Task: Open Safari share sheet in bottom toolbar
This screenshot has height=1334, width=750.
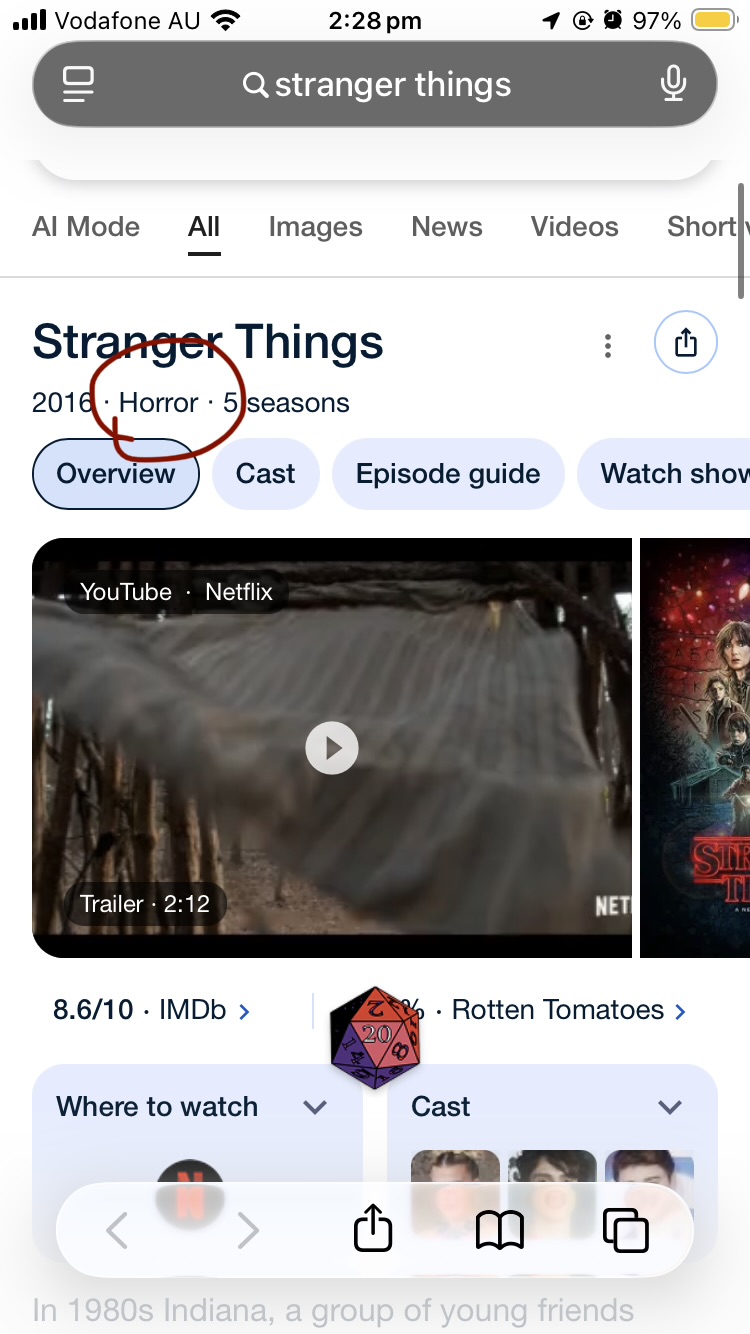Action: 373,1230
